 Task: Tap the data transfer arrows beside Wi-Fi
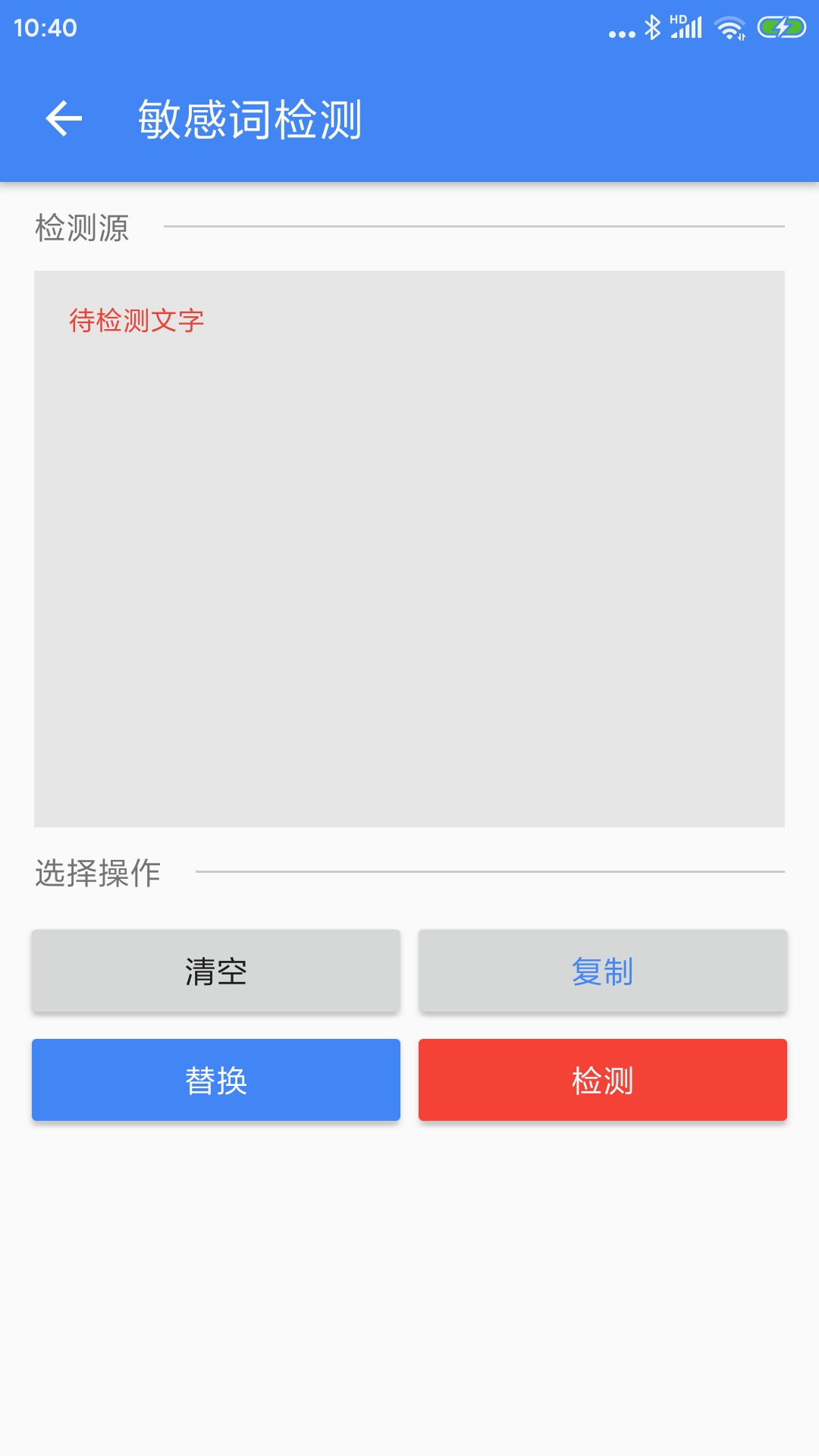[x=743, y=36]
